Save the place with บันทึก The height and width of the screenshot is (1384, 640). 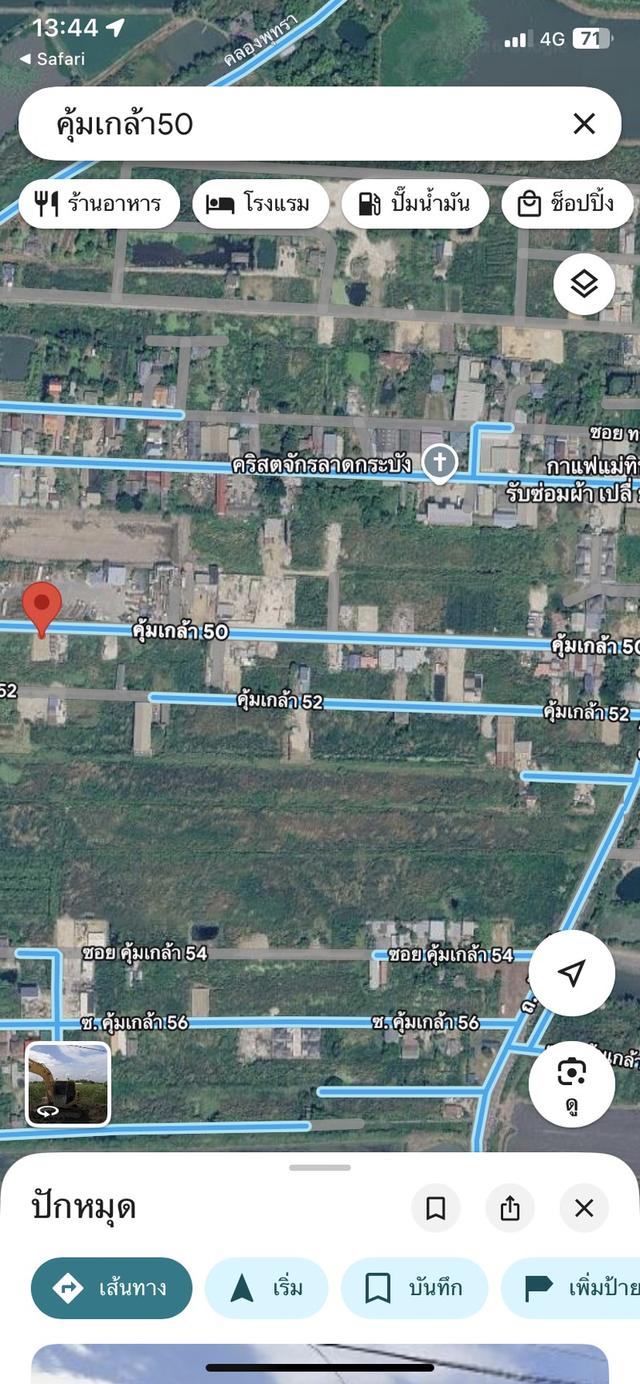[414, 1288]
